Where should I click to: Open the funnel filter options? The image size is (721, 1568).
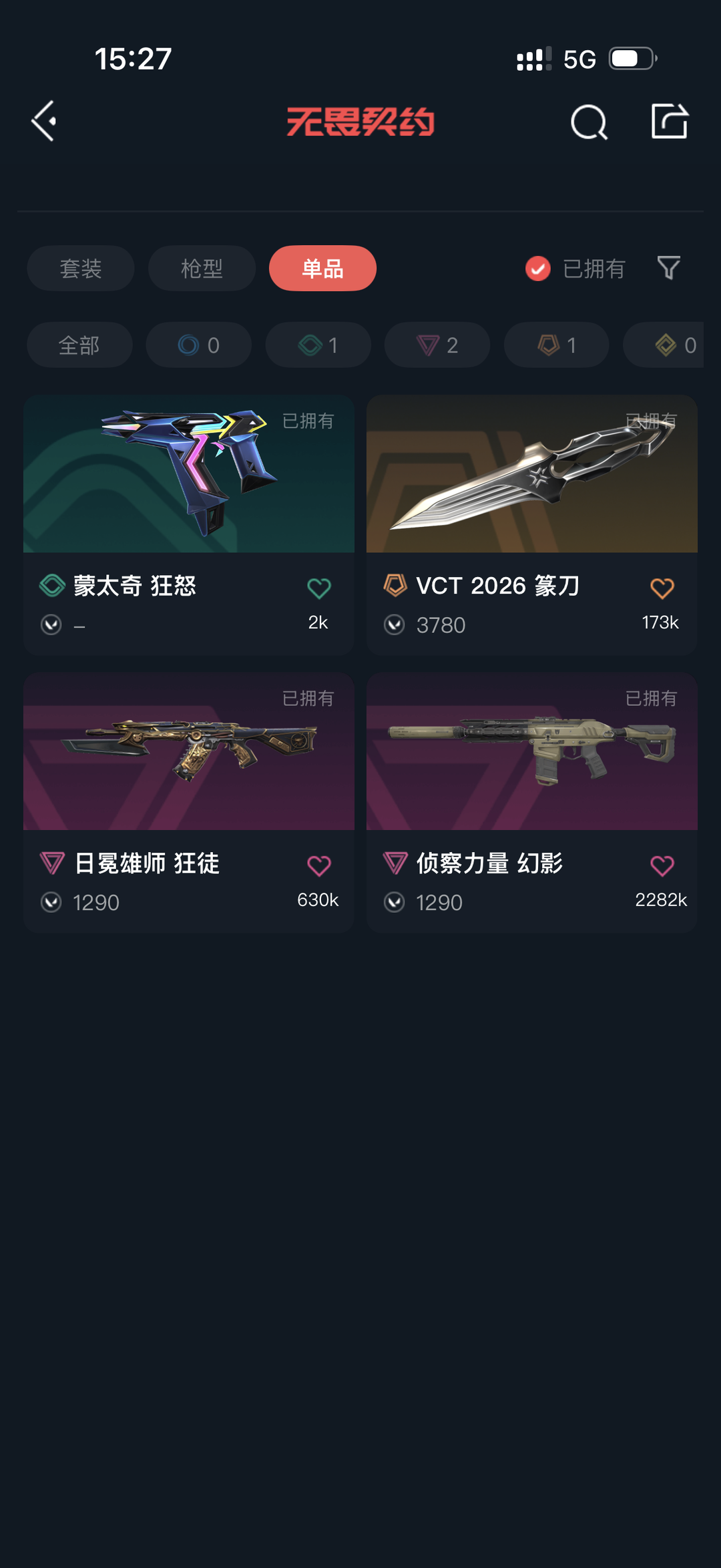tap(668, 268)
